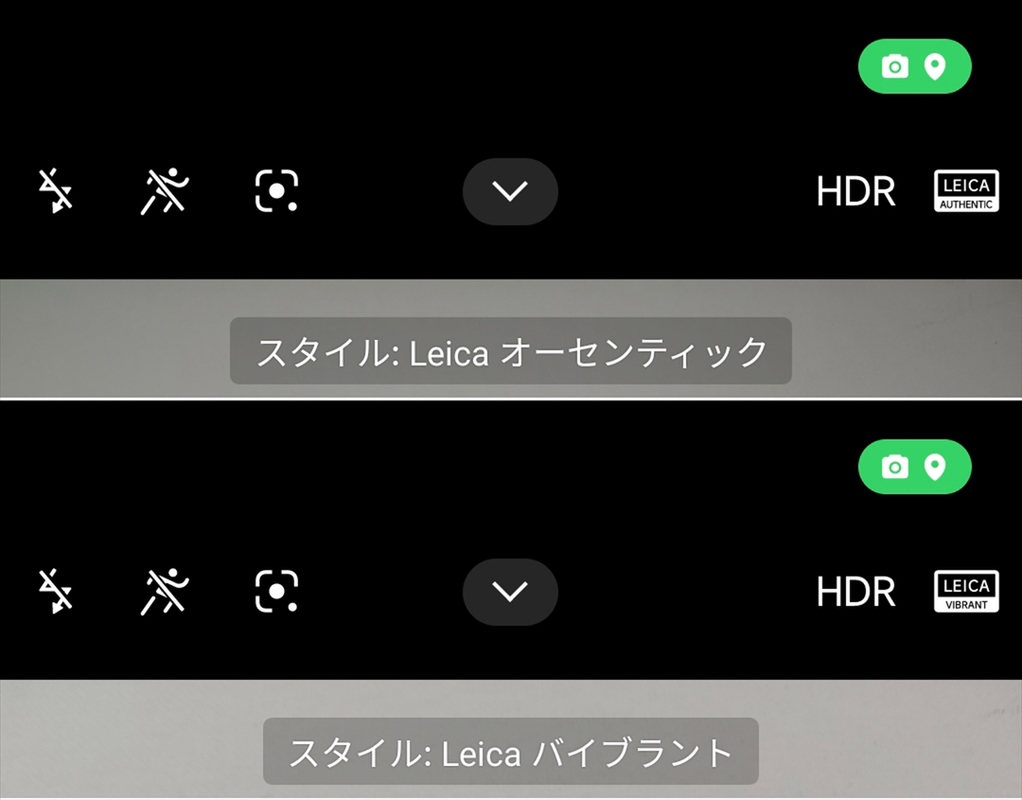
Task: Toggle motion capture icon in the Authentic panel
Action: 165,191
